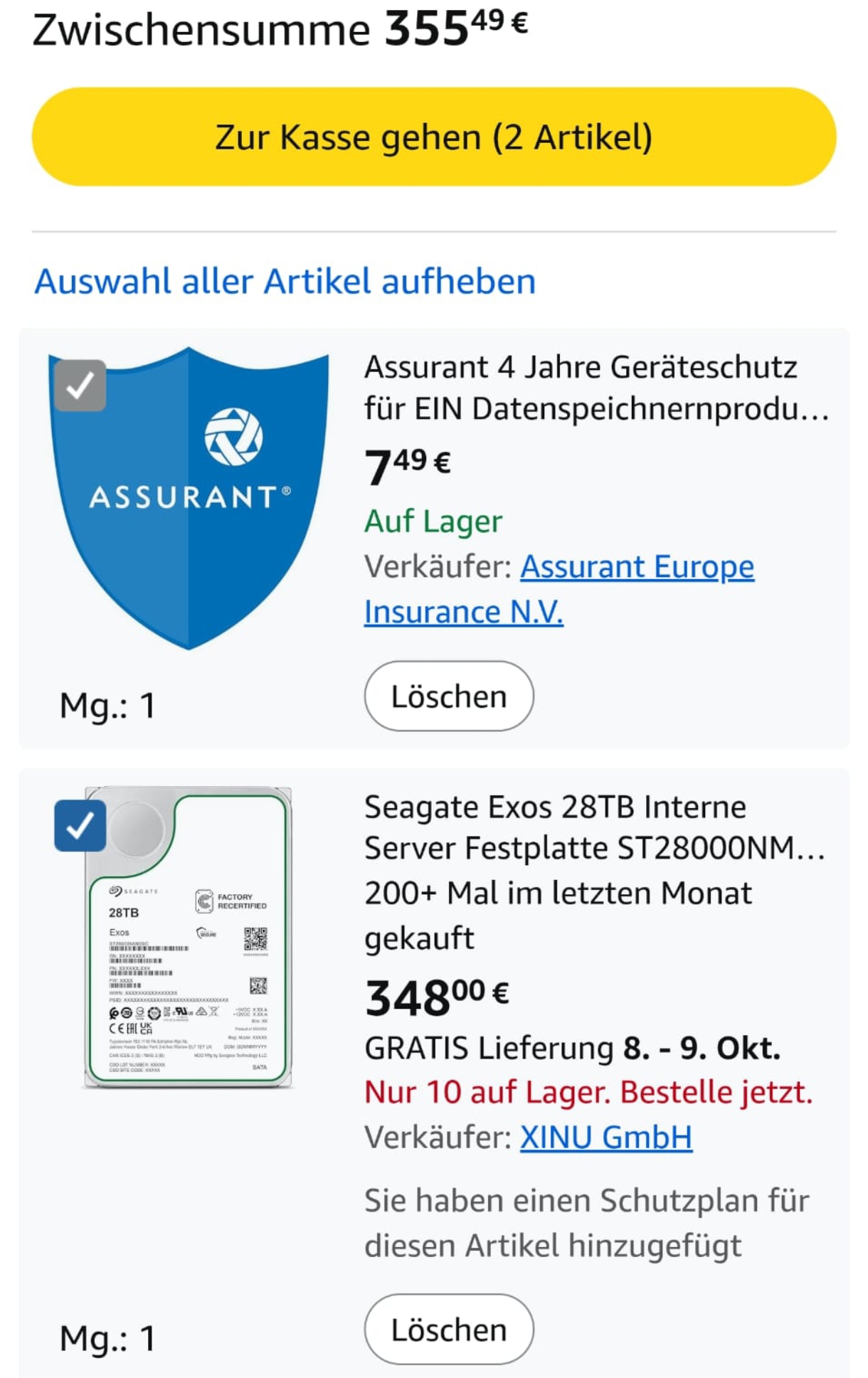Delete the Assurant Geräteschutz item
The width and height of the screenshot is (868, 1378).
448,696
